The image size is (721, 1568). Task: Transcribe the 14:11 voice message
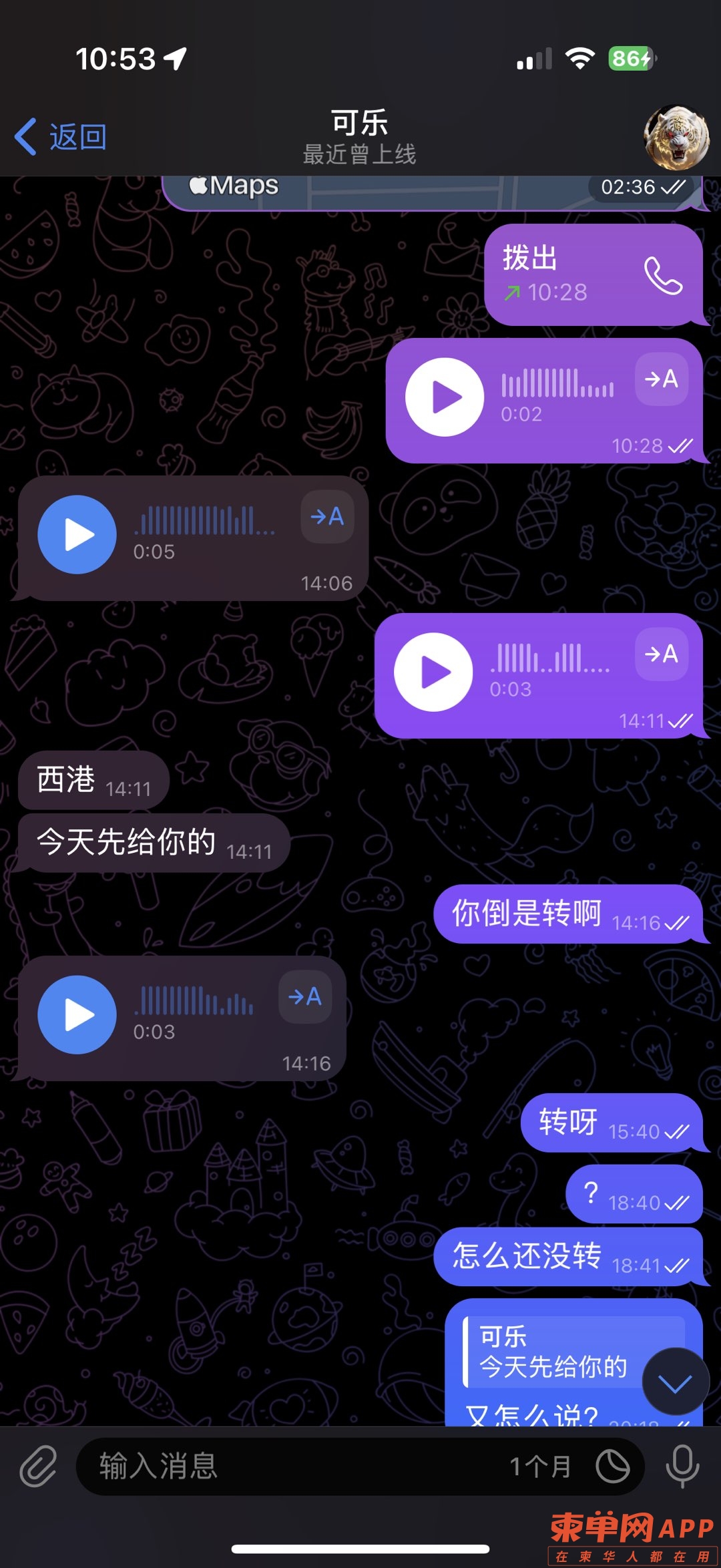click(x=661, y=654)
